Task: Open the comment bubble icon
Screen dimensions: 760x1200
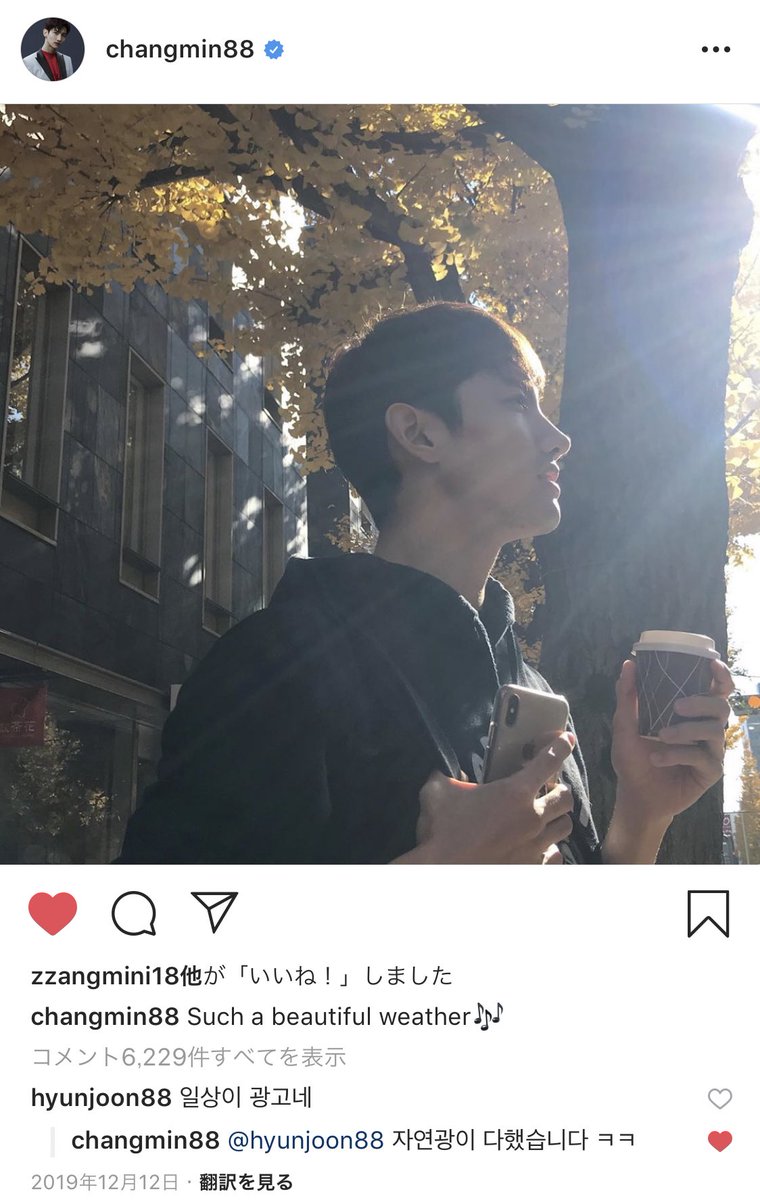Action: coord(134,913)
